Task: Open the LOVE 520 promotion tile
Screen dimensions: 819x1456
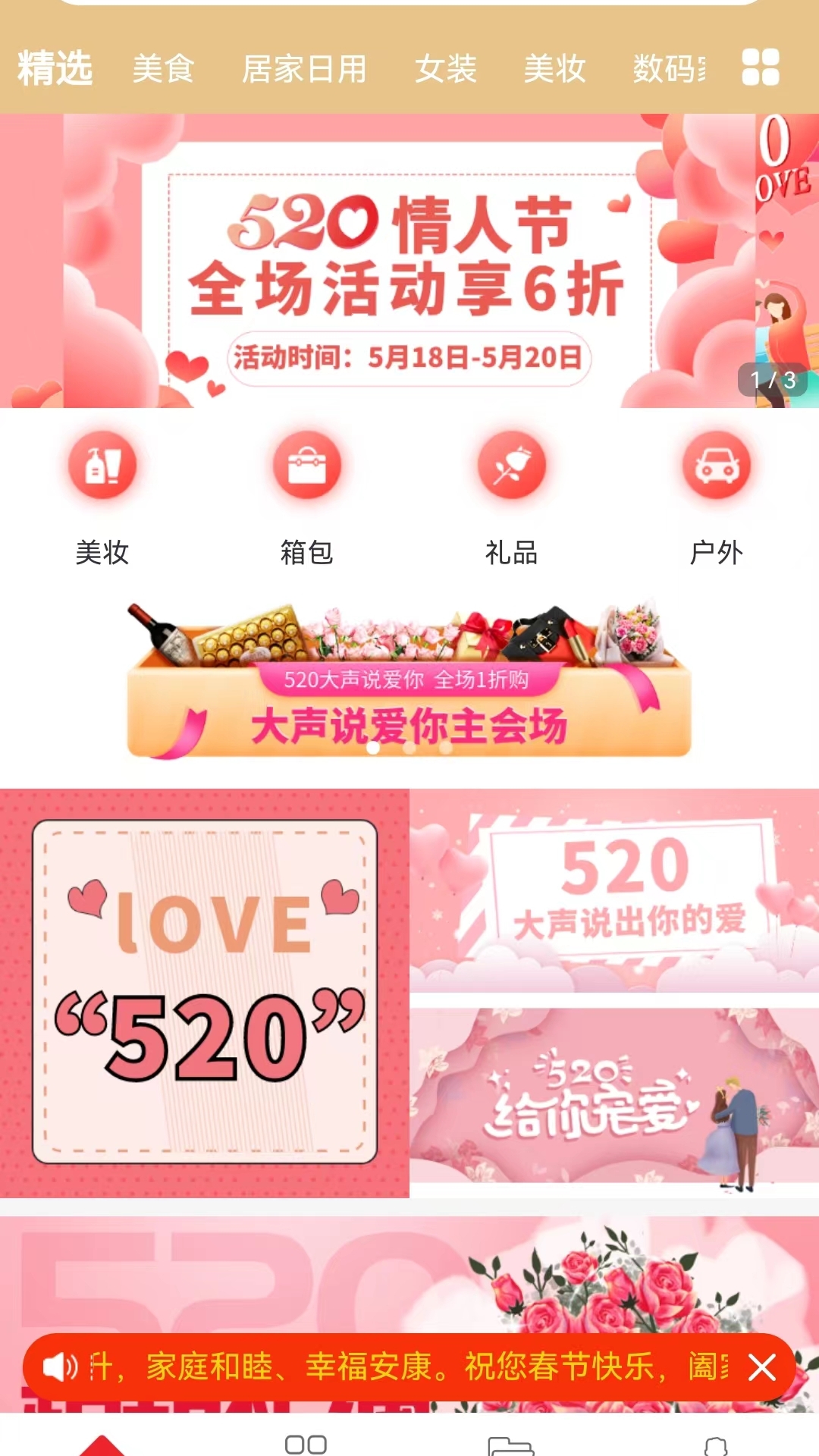Action: 205,993
